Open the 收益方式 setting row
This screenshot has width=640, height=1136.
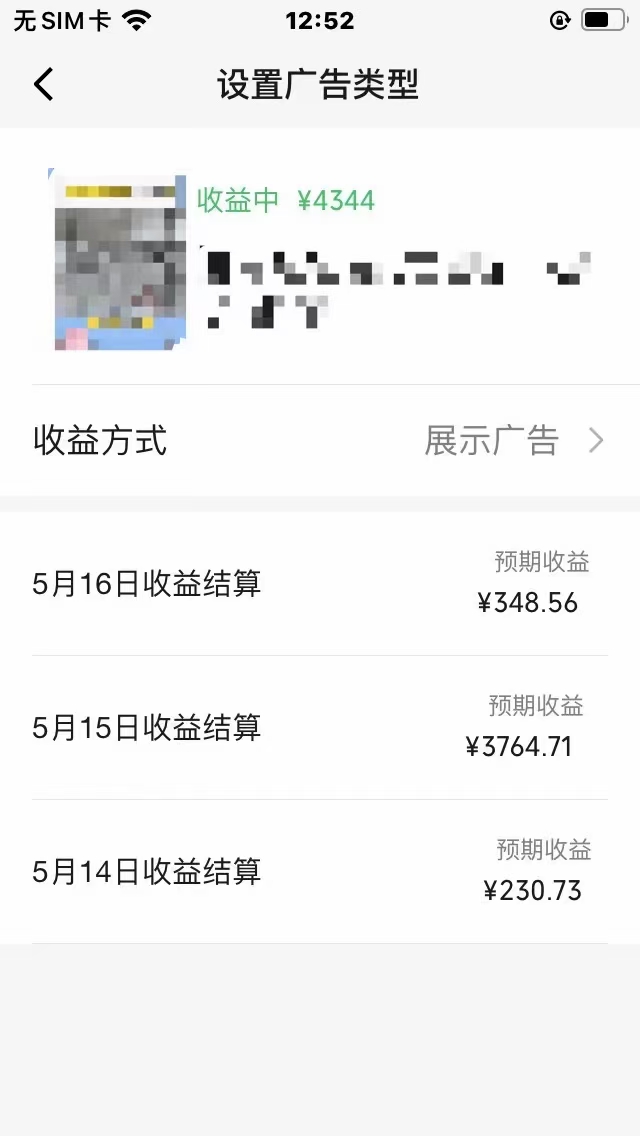[x=320, y=441]
